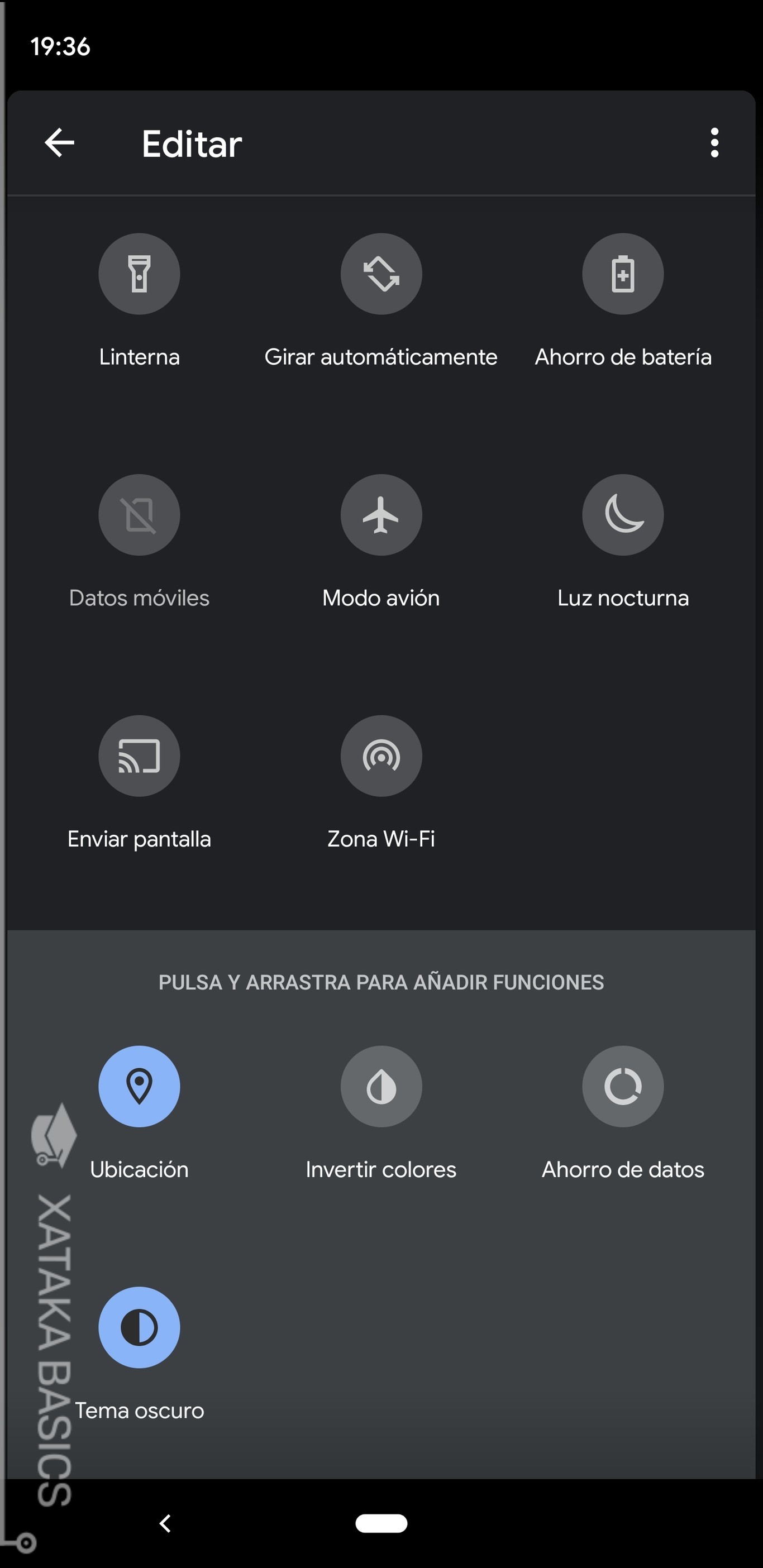Tap the home pill in navigation bar
This screenshot has width=763, height=1568.
coord(381,1523)
